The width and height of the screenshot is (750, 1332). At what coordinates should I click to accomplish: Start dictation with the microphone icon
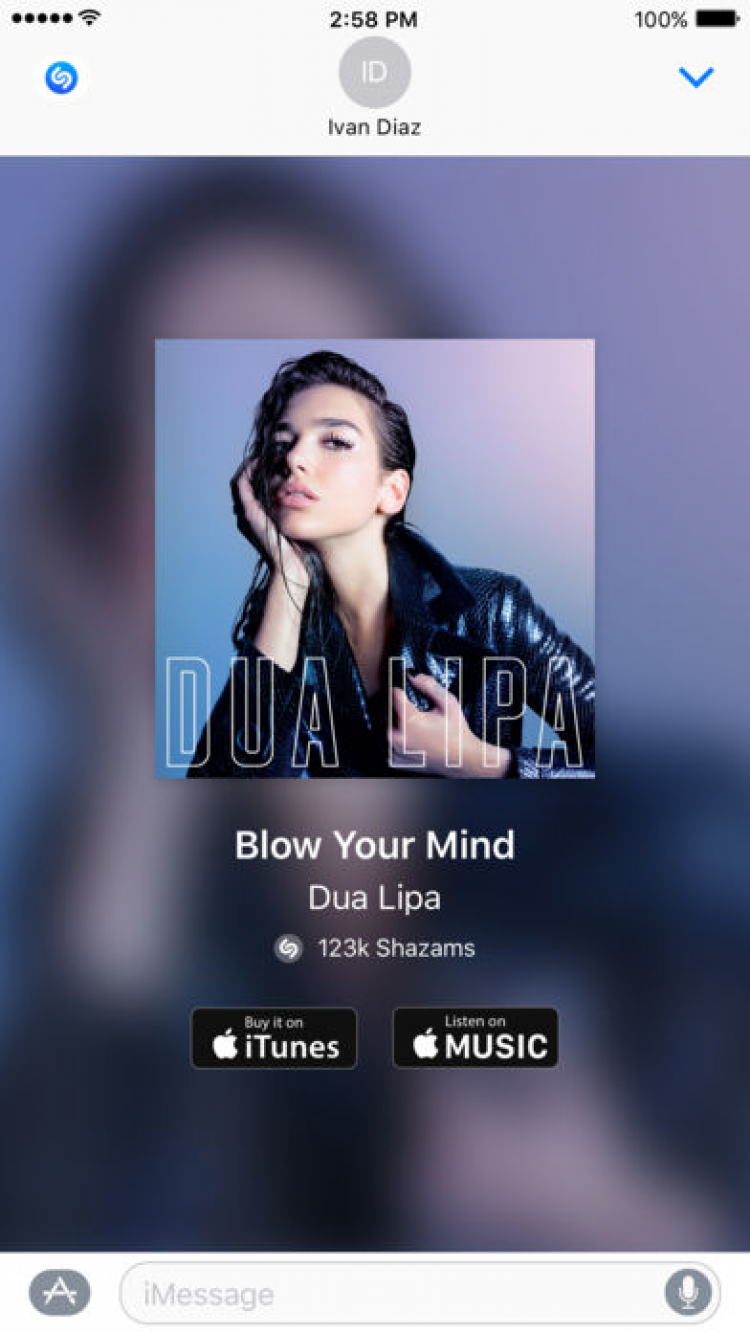click(688, 1293)
